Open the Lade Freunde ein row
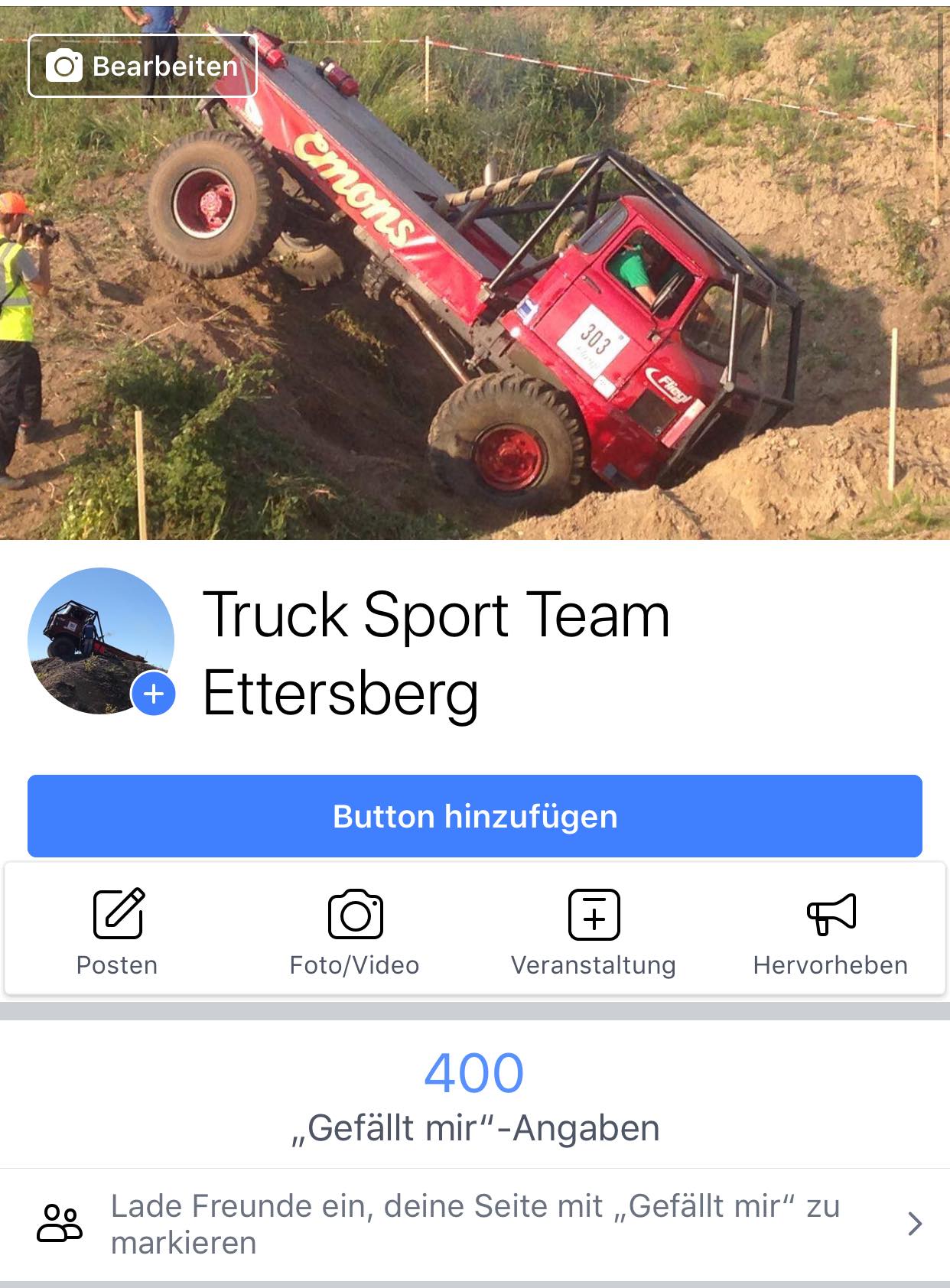Image resolution: width=950 pixels, height=1288 pixels. (475, 1225)
